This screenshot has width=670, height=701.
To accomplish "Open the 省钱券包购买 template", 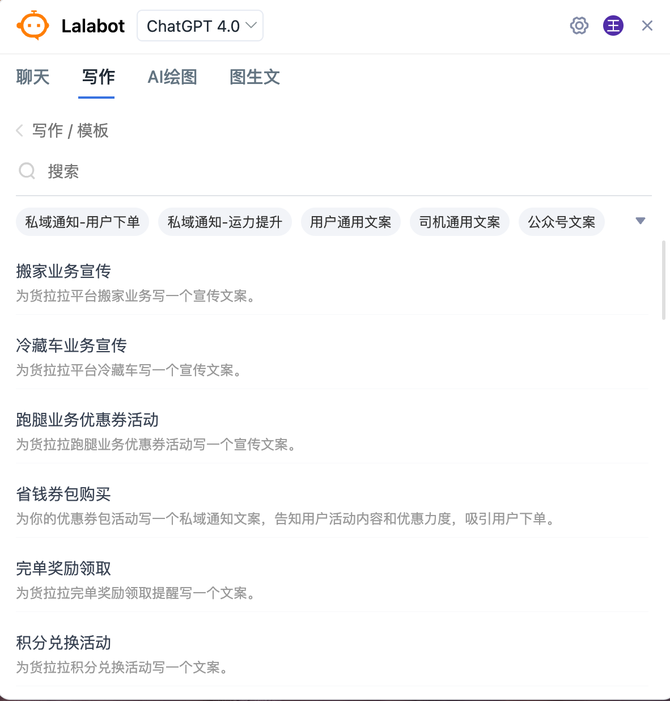I will pyautogui.click(x=331, y=506).
